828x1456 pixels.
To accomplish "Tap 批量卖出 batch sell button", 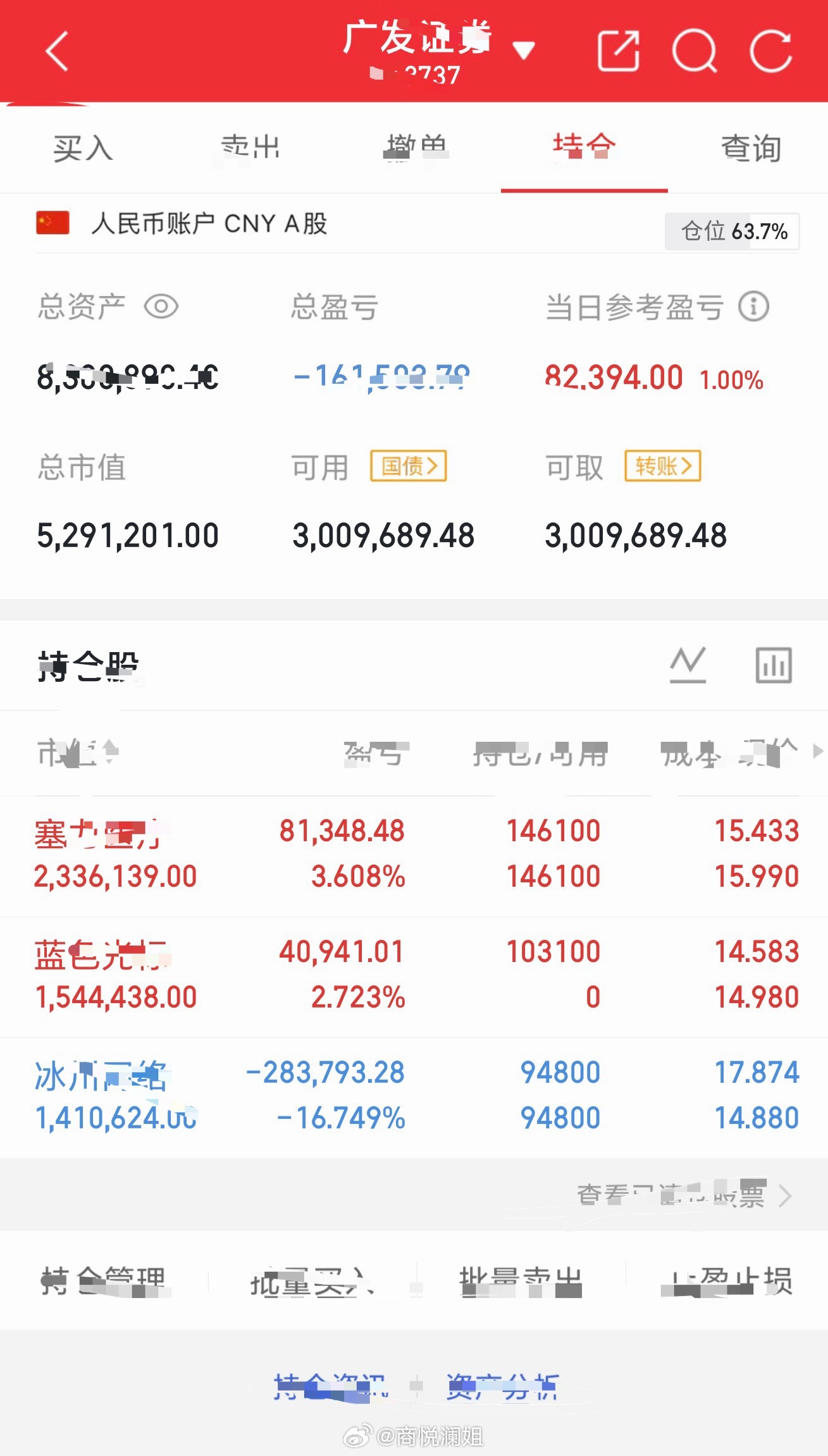I will pyautogui.click(x=521, y=1281).
